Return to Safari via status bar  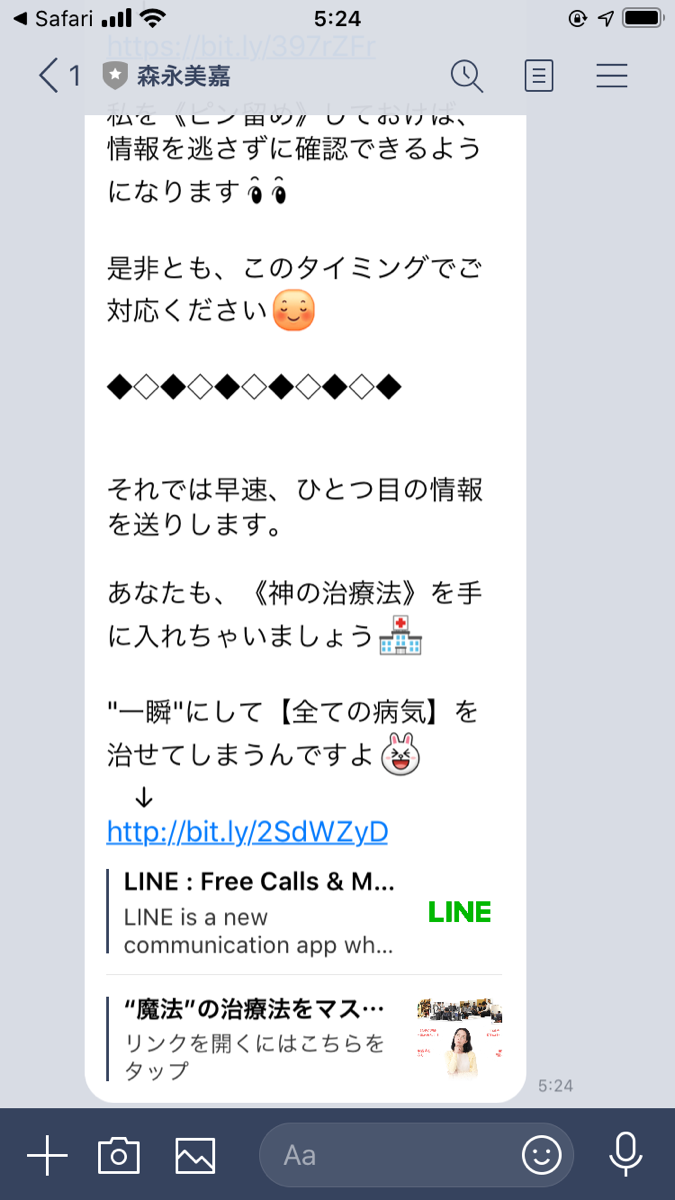point(52,18)
